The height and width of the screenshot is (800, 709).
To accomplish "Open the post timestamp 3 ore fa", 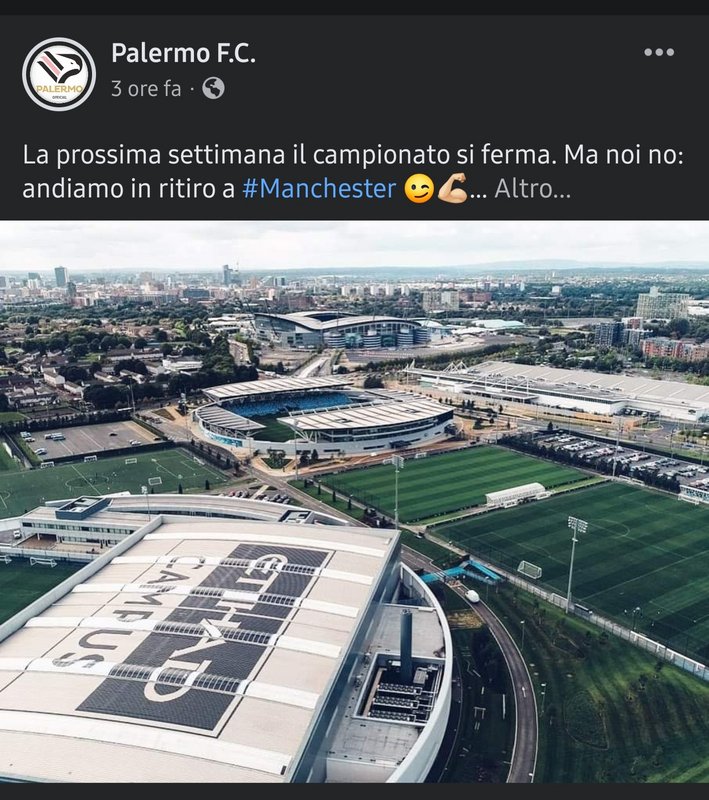I will [146, 89].
